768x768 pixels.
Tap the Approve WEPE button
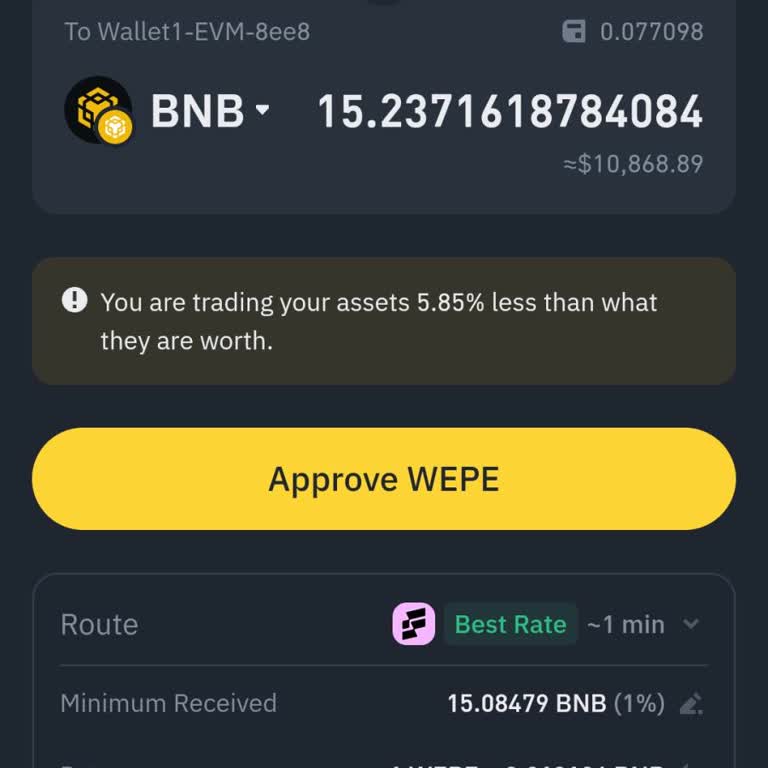(x=384, y=479)
